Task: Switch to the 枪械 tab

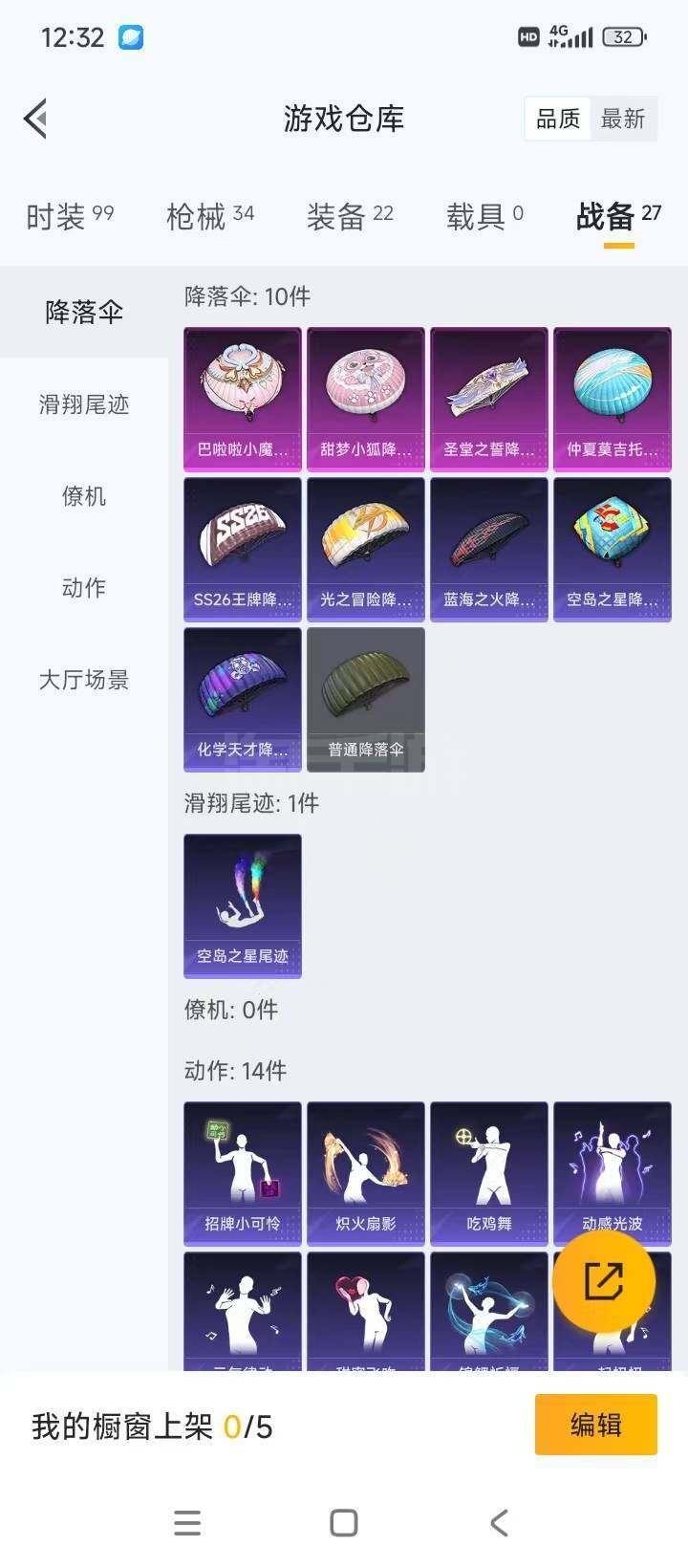Action: pyautogui.click(x=209, y=217)
